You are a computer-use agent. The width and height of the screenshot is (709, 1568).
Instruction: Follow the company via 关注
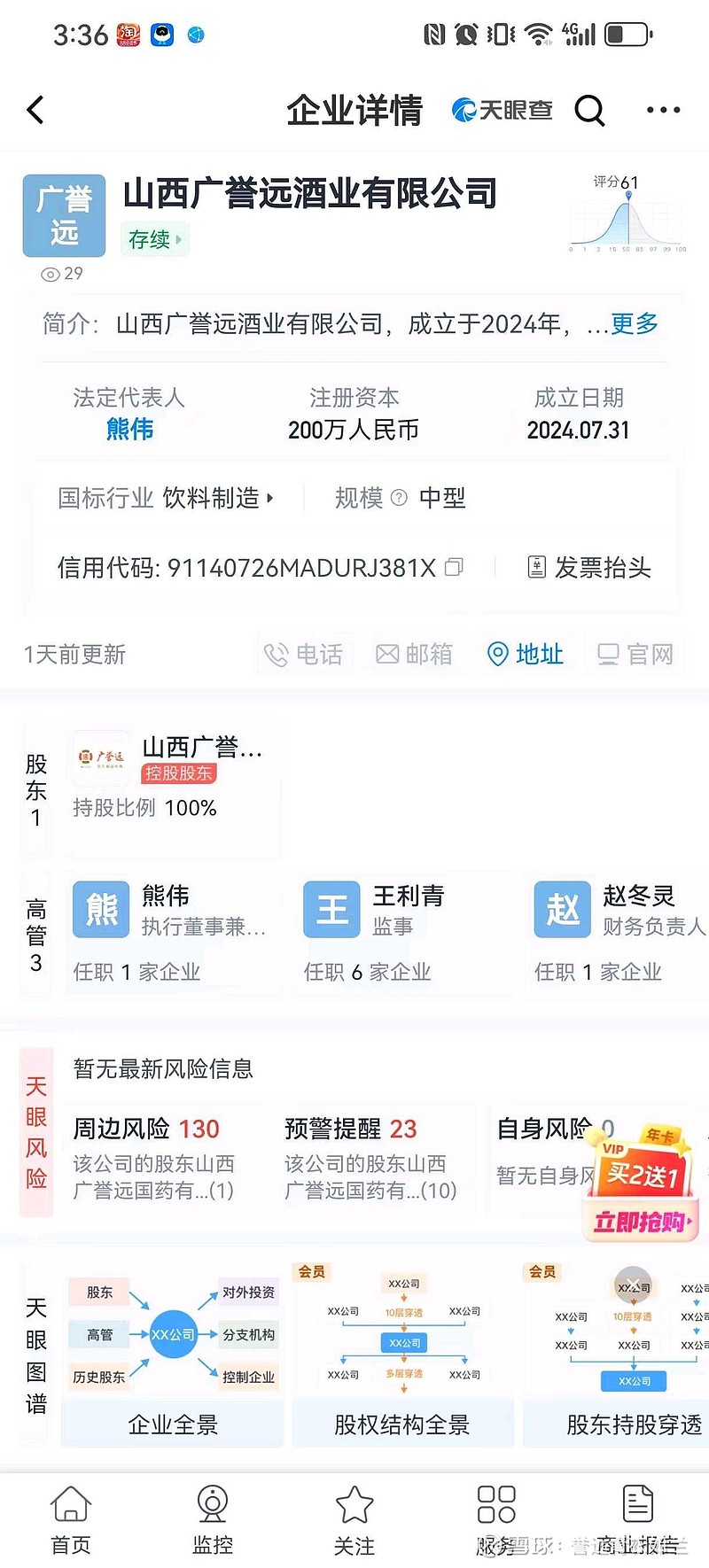coord(354,1520)
